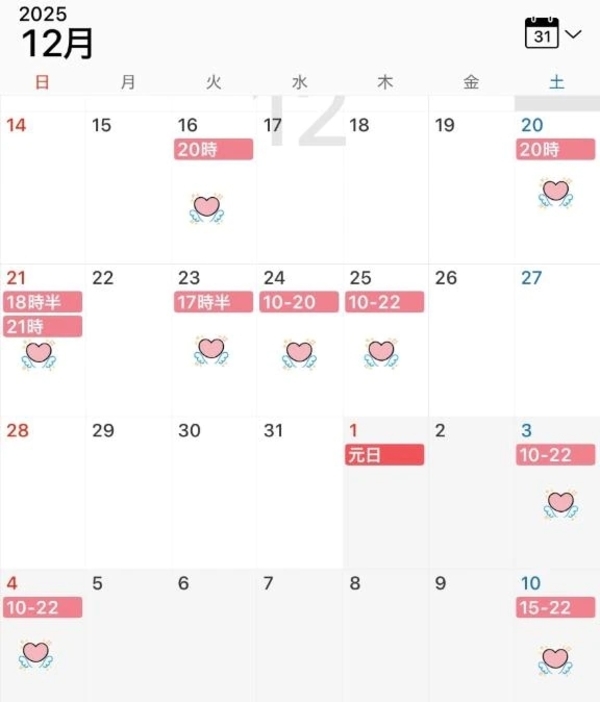
Task: Open the 15-22 event on January 10
Action: pyautogui.click(x=556, y=607)
